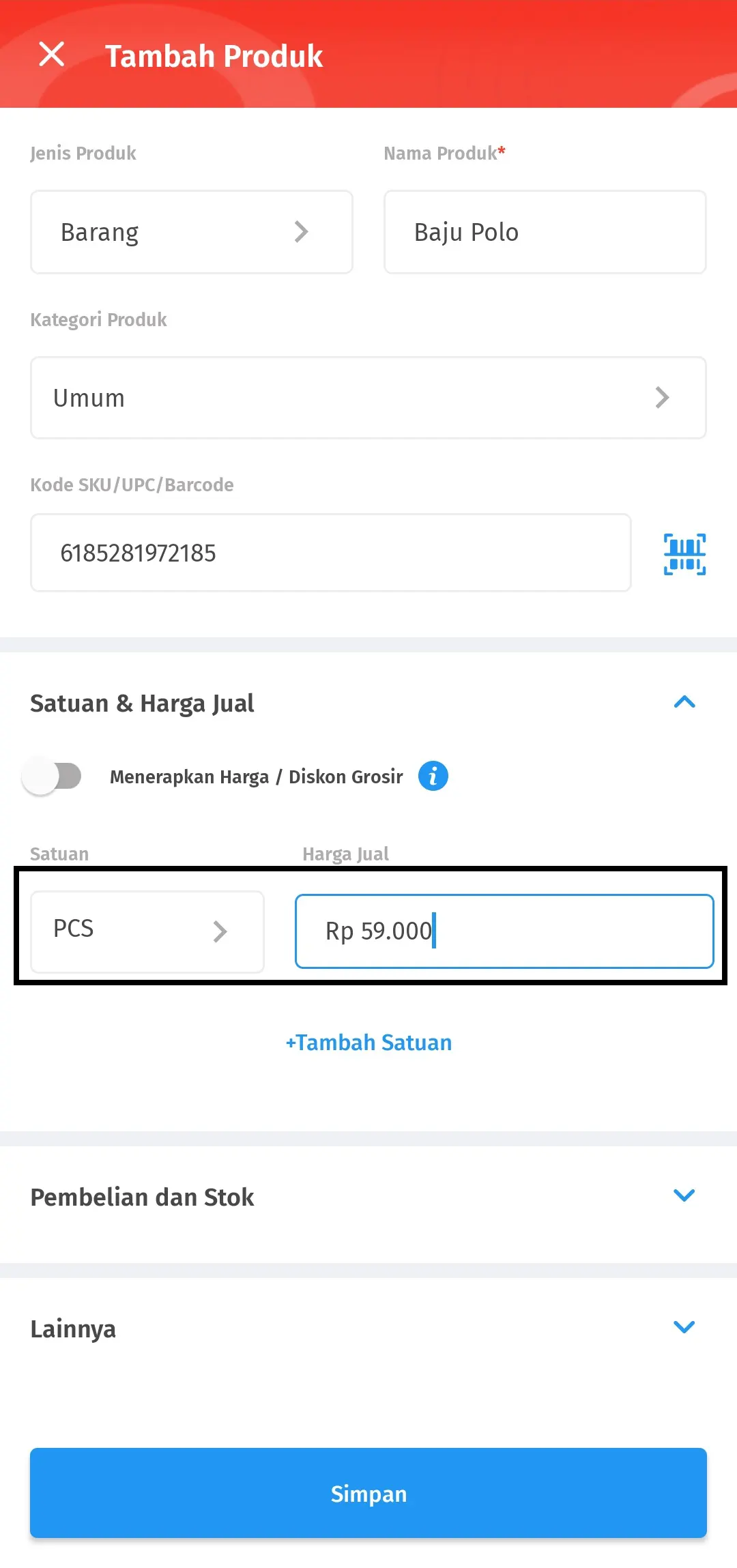737x1568 pixels.
Task: Expand the Lainnya section
Action: click(684, 1327)
